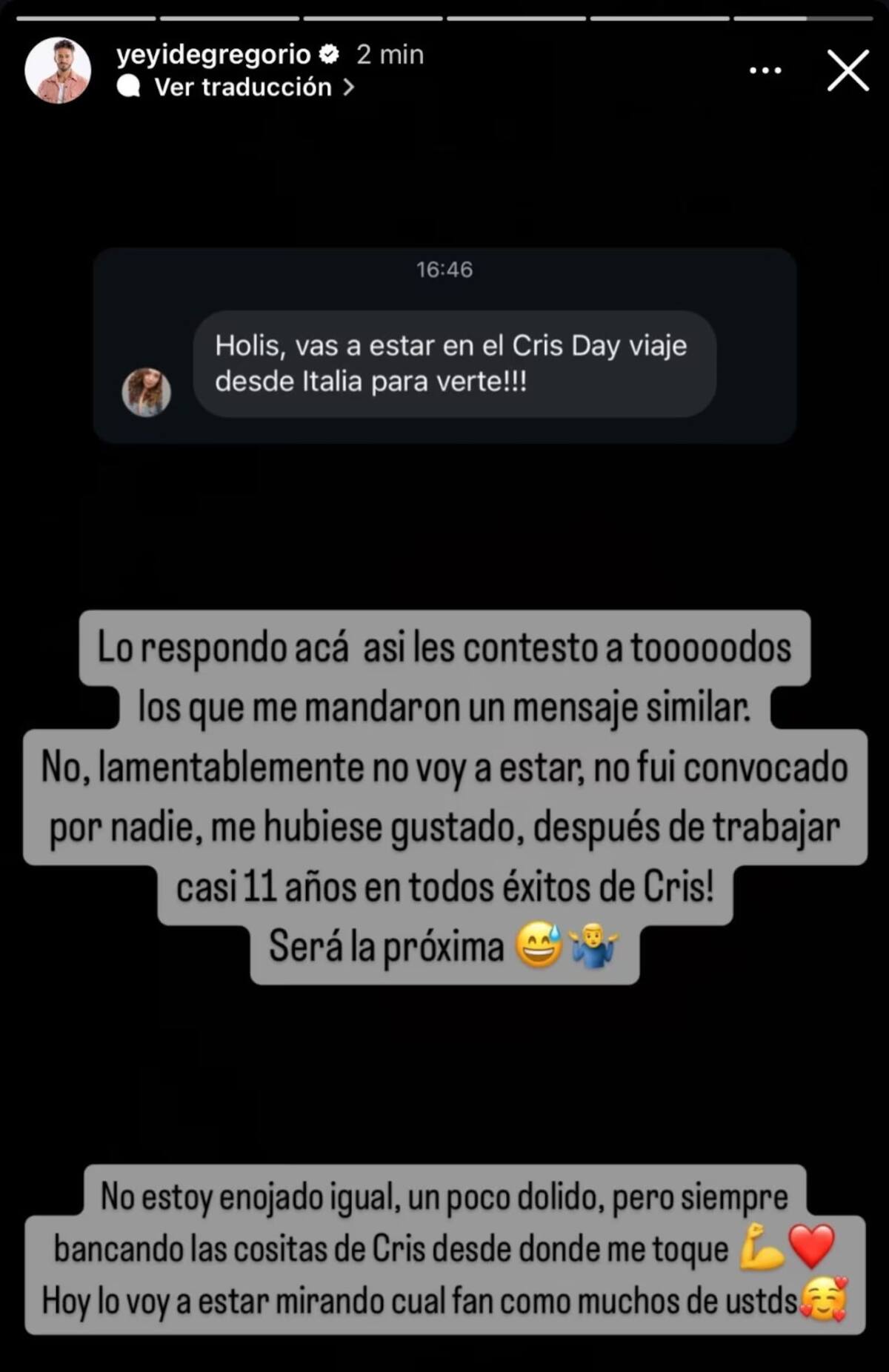The image size is (889, 1372).
Task: Open more options from the ellipsis
Action: pos(766,69)
